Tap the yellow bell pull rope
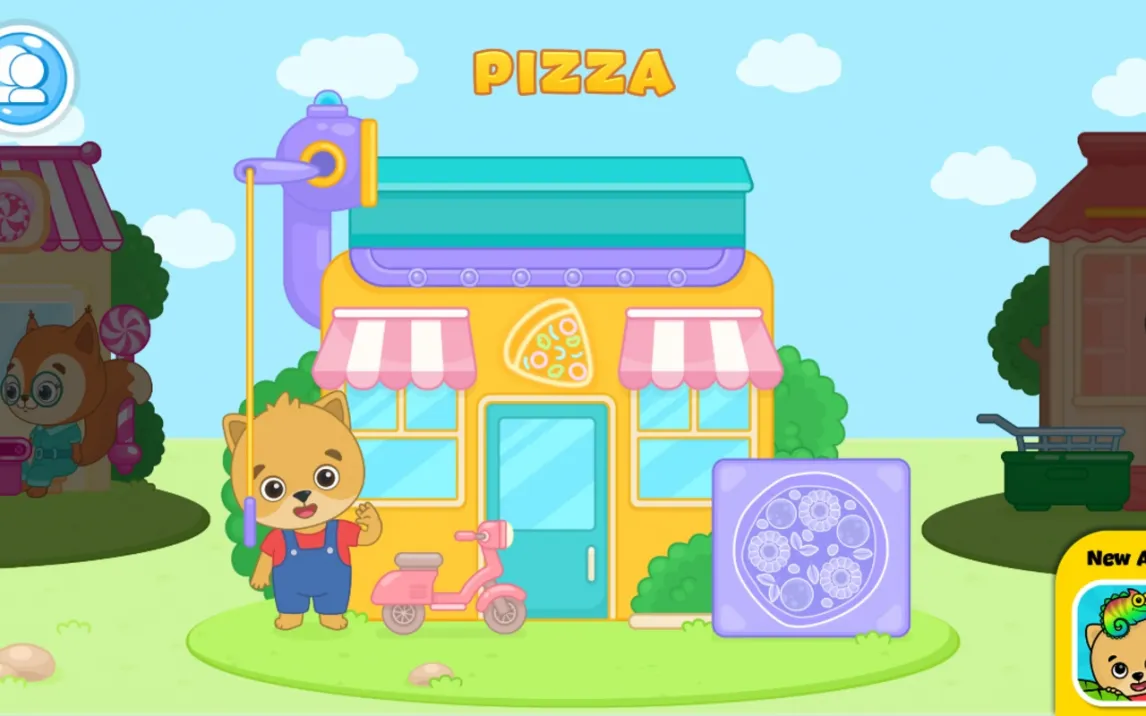 pyautogui.click(x=249, y=350)
